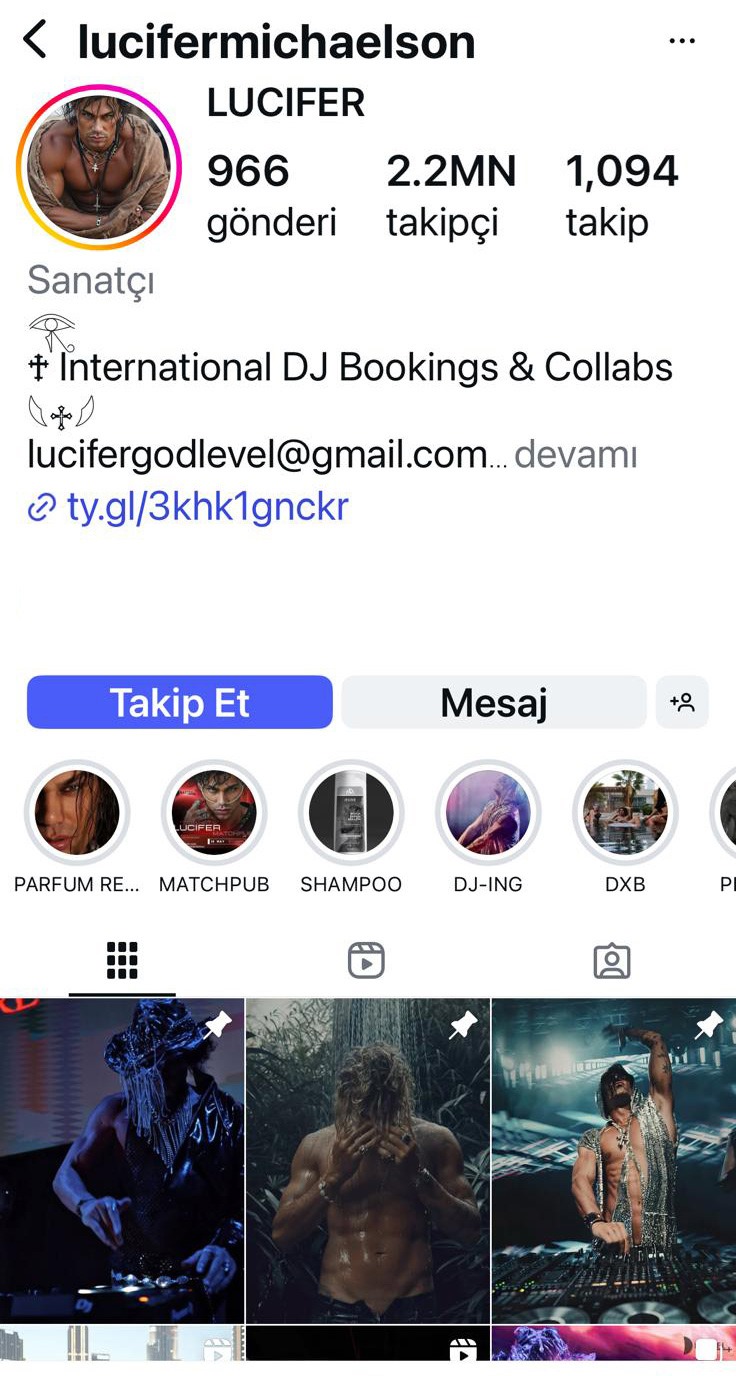Follow with Takip Et button

click(x=179, y=702)
